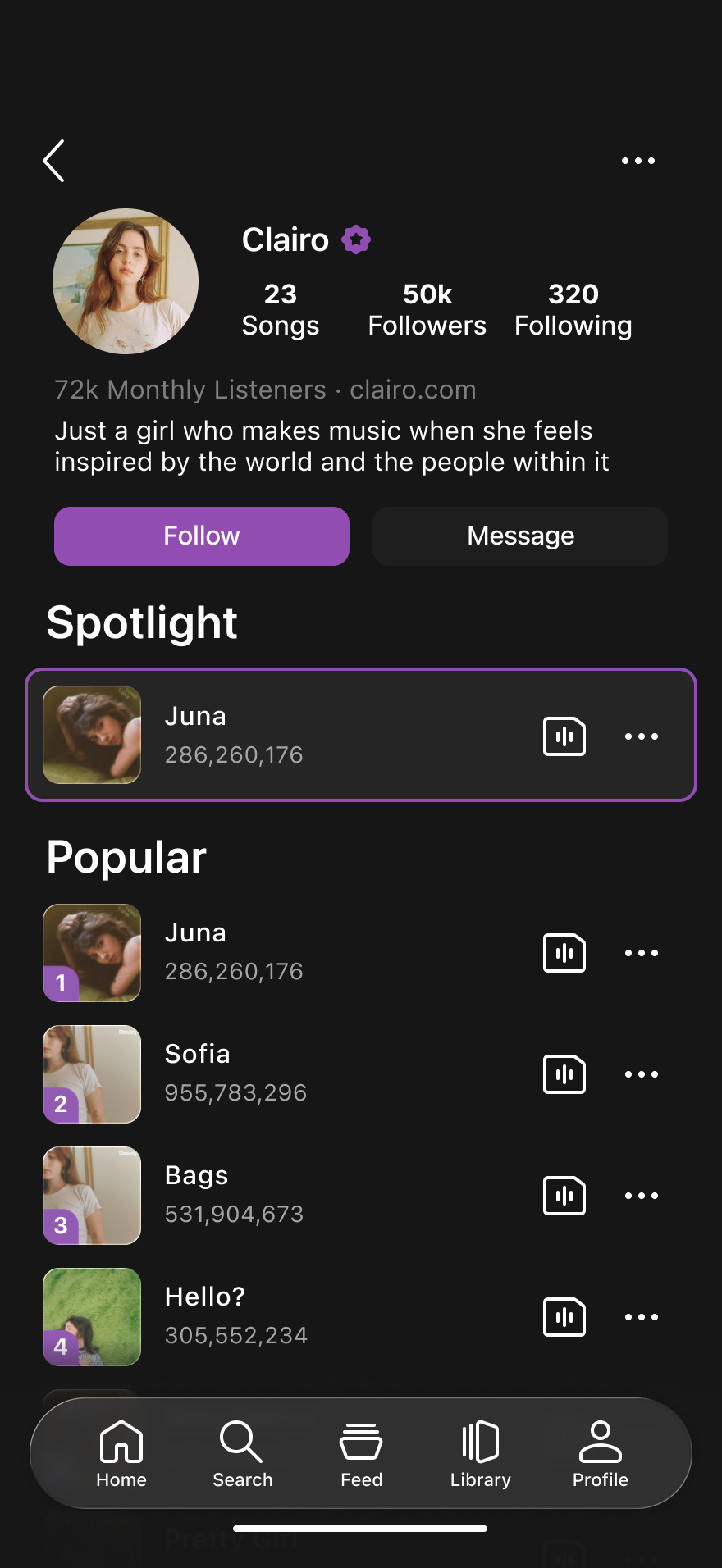722x1568 pixels.
Task: Message Clairo
Action: (520, 536)
